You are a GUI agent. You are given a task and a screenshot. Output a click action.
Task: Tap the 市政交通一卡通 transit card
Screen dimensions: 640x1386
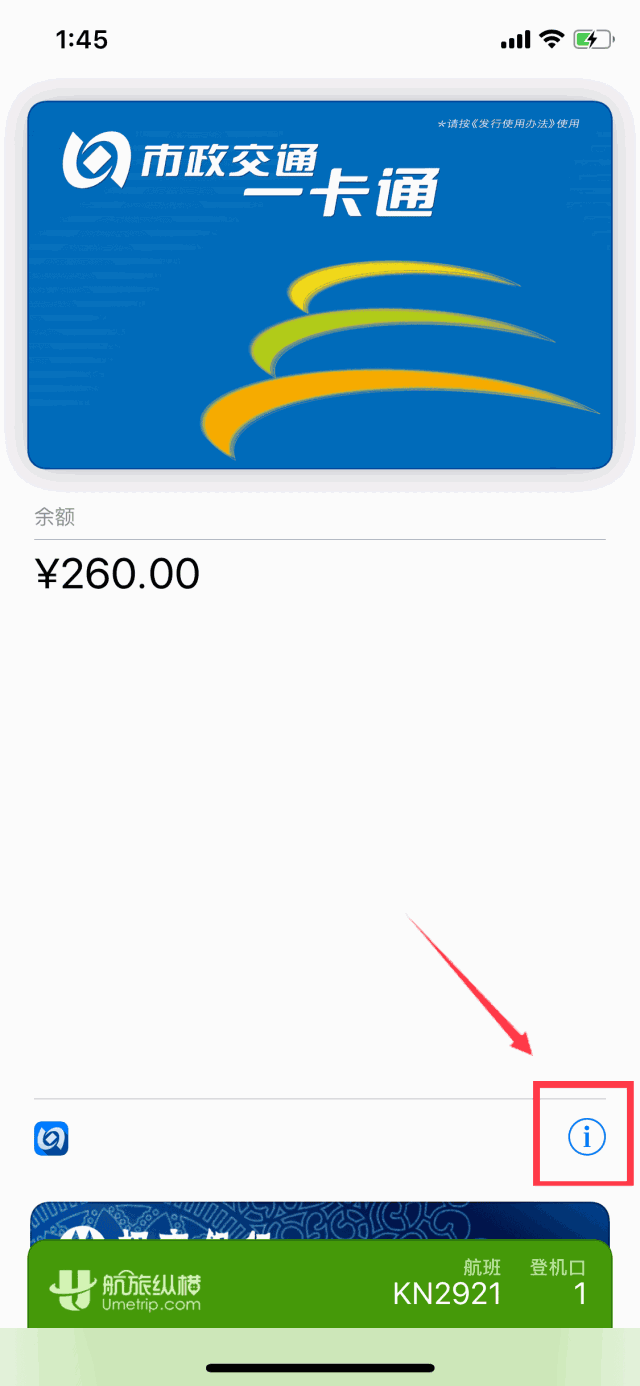point(320,285)
